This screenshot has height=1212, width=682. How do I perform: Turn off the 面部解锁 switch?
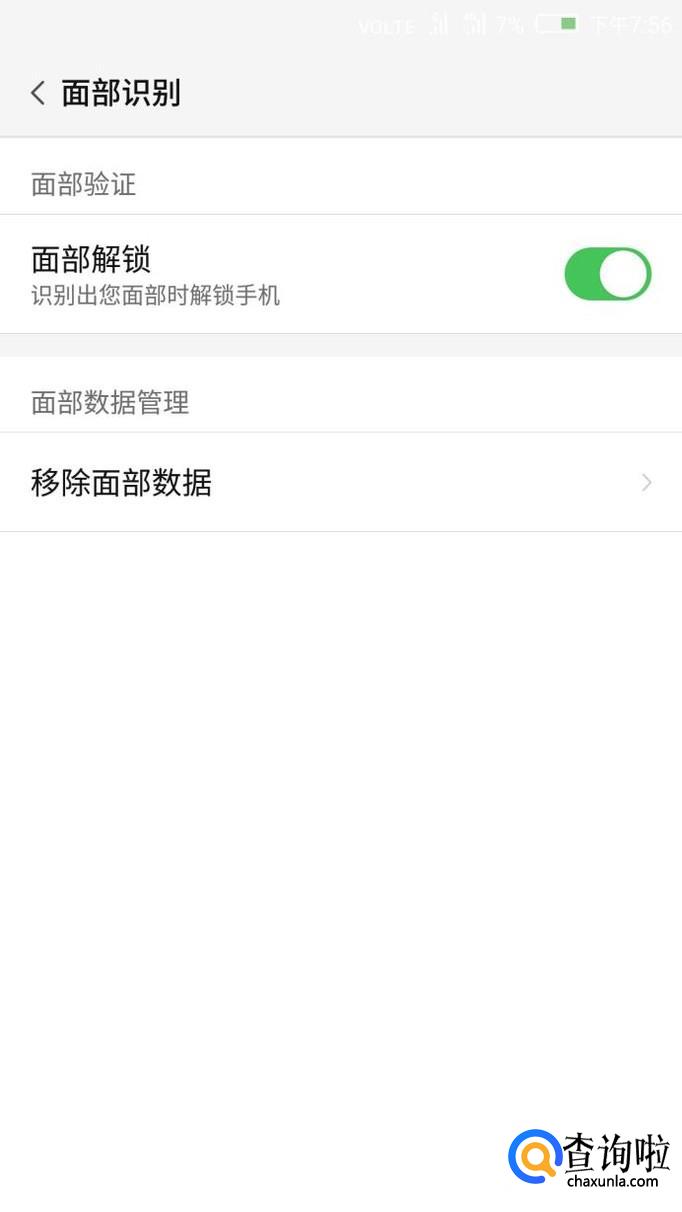pyautogui.click(x=607, y=275)
